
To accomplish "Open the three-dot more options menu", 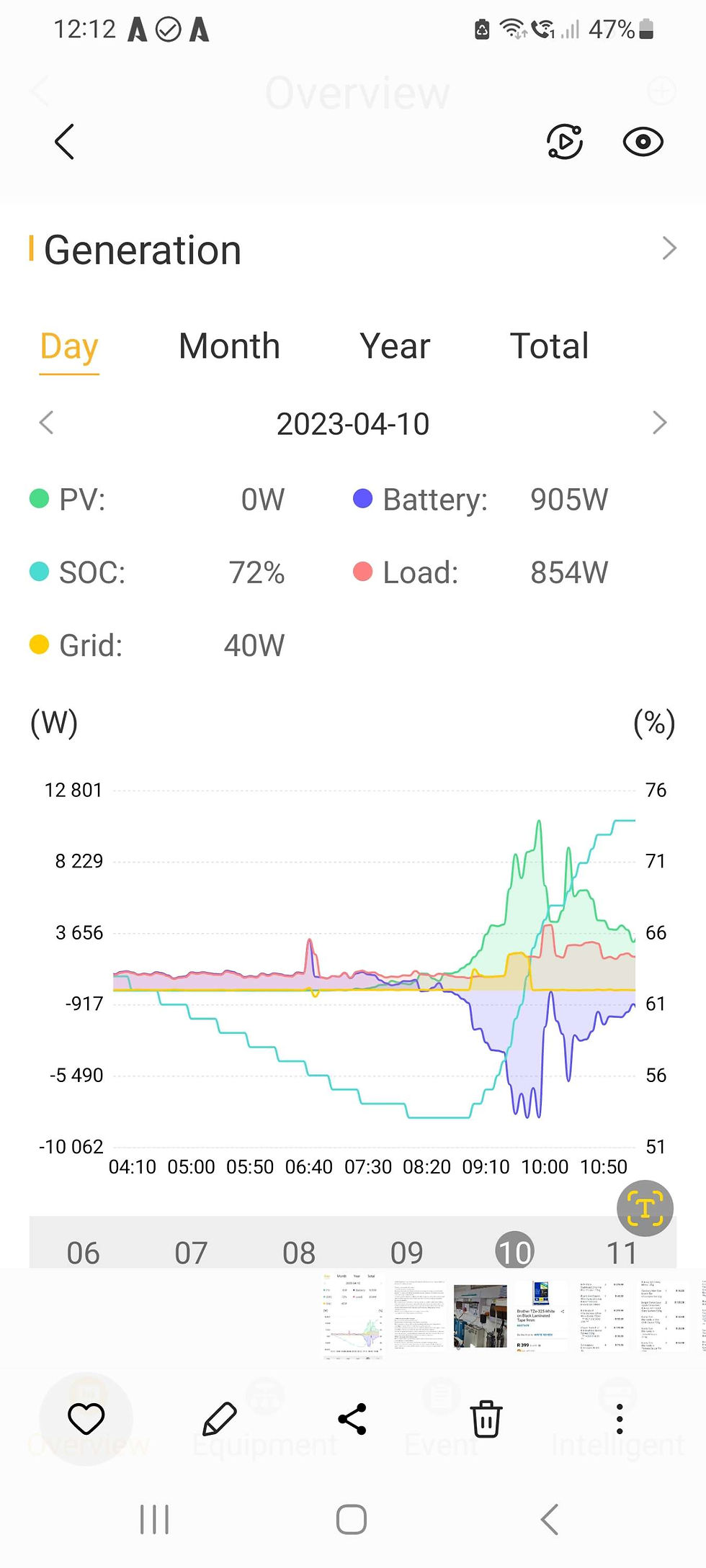I will coord(620,1419).
